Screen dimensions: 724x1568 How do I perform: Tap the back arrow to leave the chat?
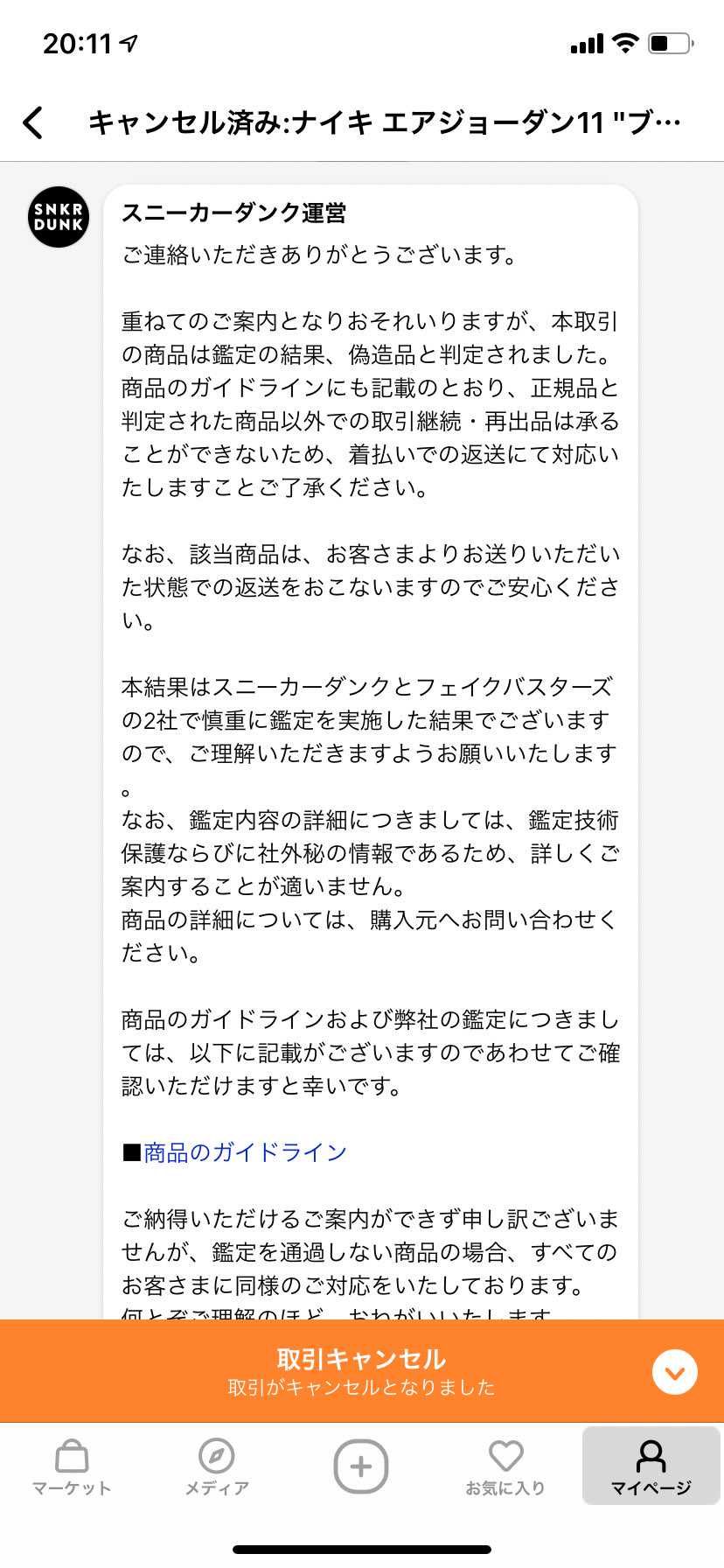click(x=33, y=122)
